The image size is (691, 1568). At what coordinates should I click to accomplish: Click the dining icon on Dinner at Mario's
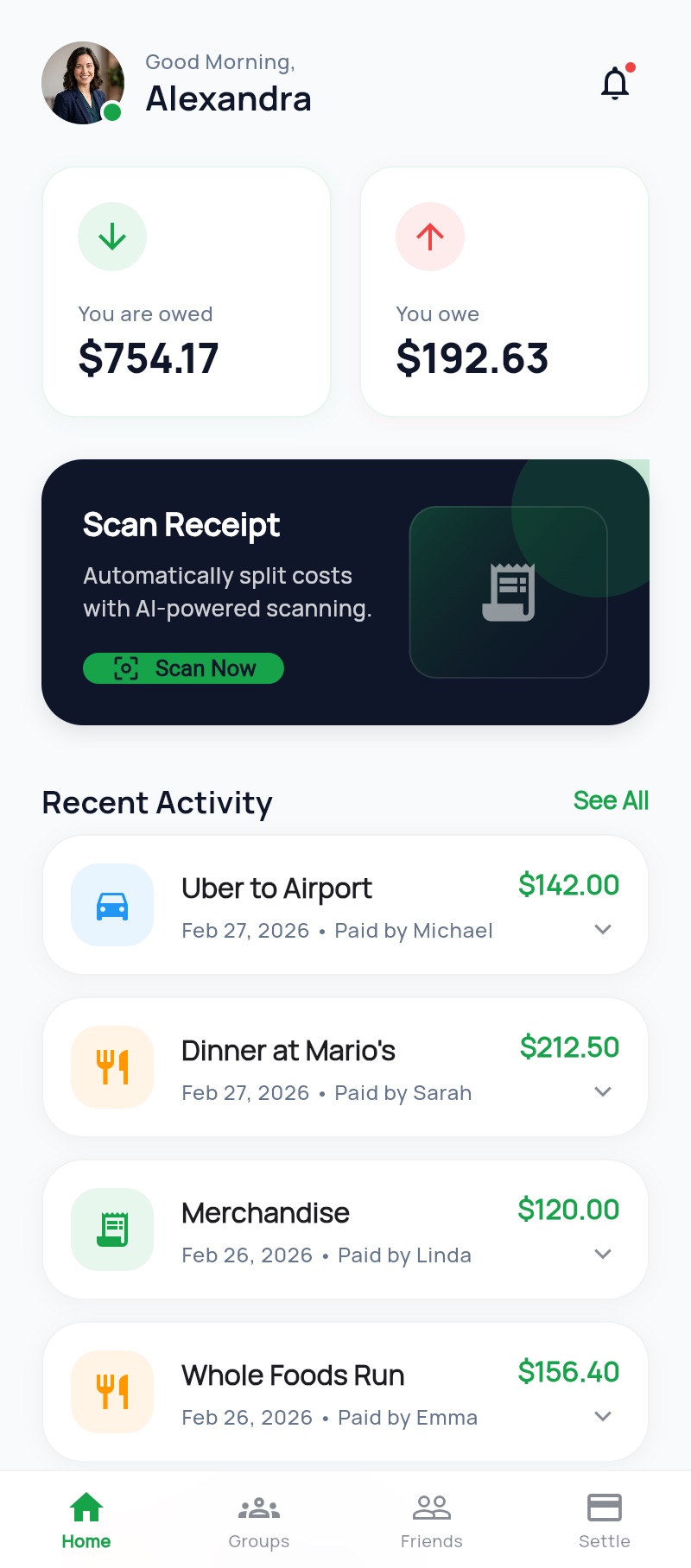pyautogui.click(x=112, y=1067)
